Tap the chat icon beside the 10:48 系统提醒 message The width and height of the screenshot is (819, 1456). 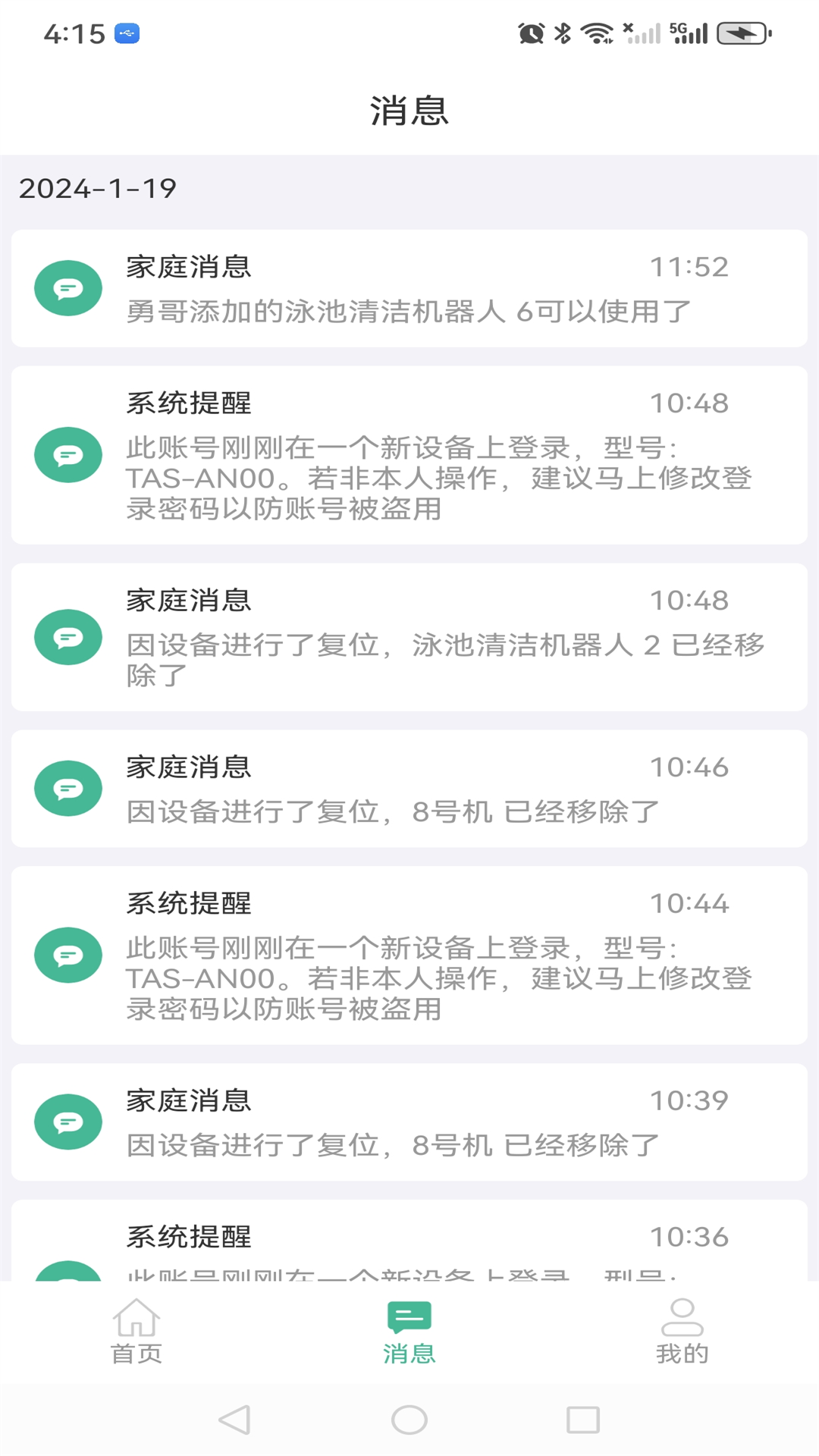(68, 455)
